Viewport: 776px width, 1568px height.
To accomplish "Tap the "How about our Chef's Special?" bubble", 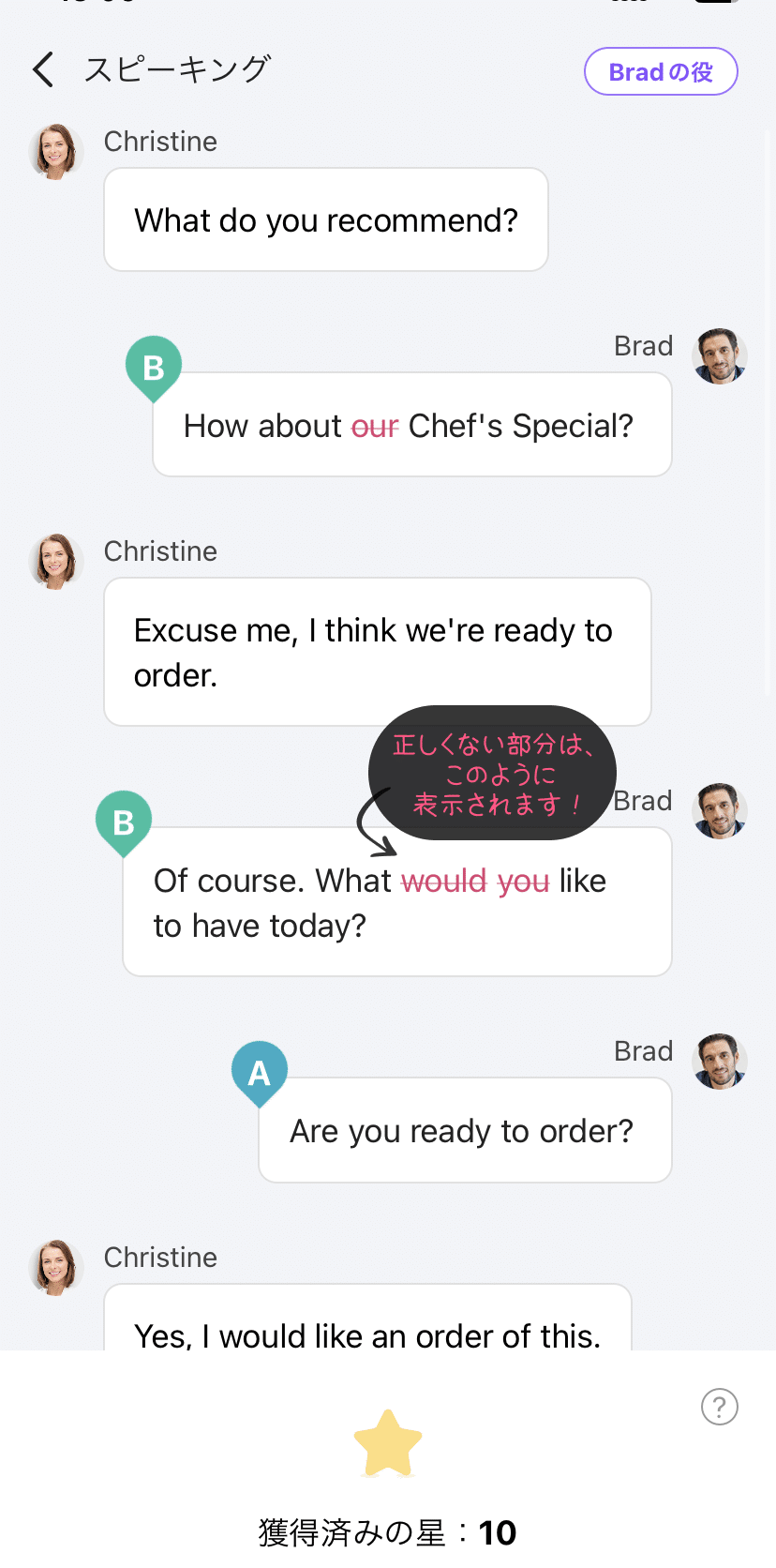I will click(x=410, y=426).
